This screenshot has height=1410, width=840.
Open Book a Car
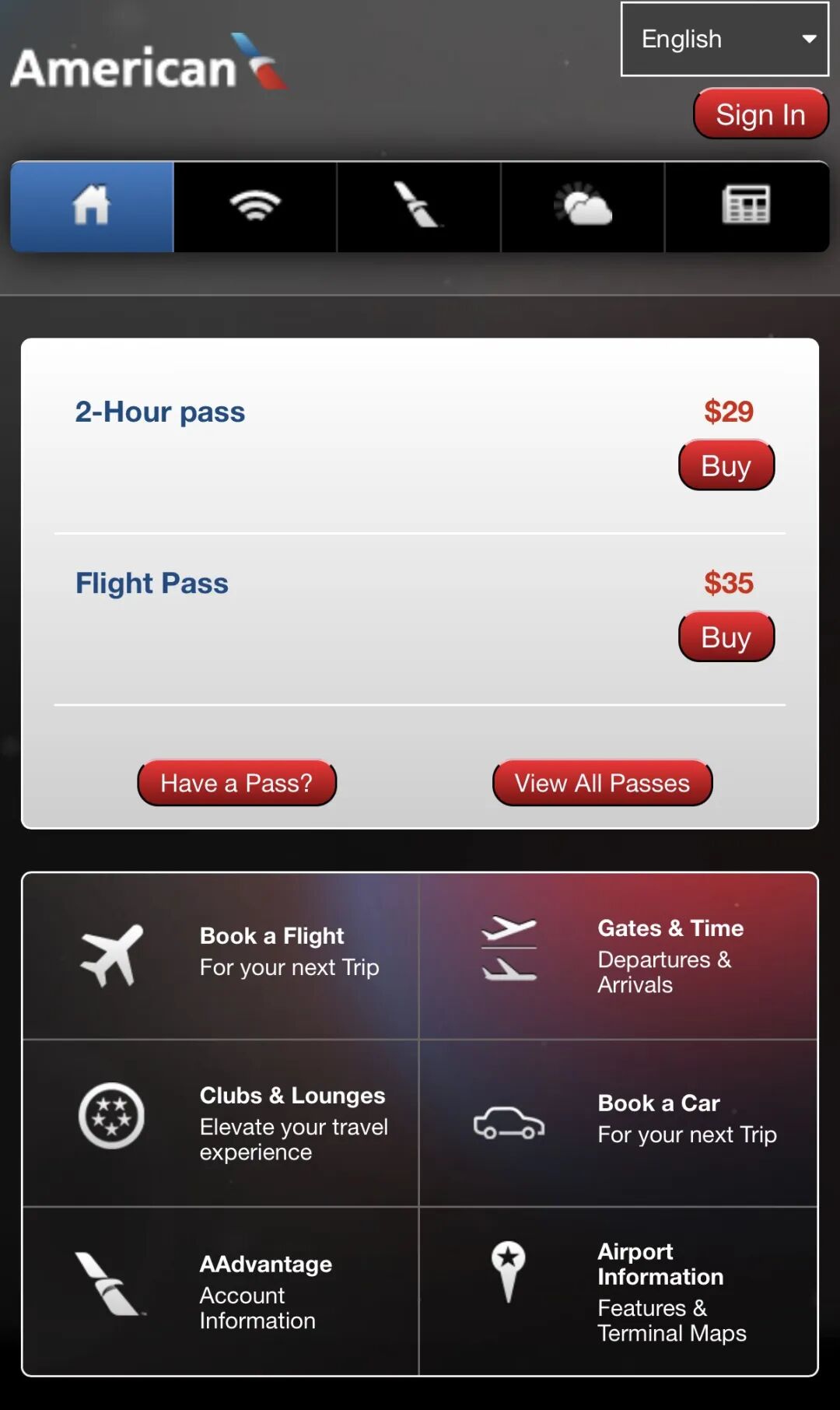(618, 1124)
